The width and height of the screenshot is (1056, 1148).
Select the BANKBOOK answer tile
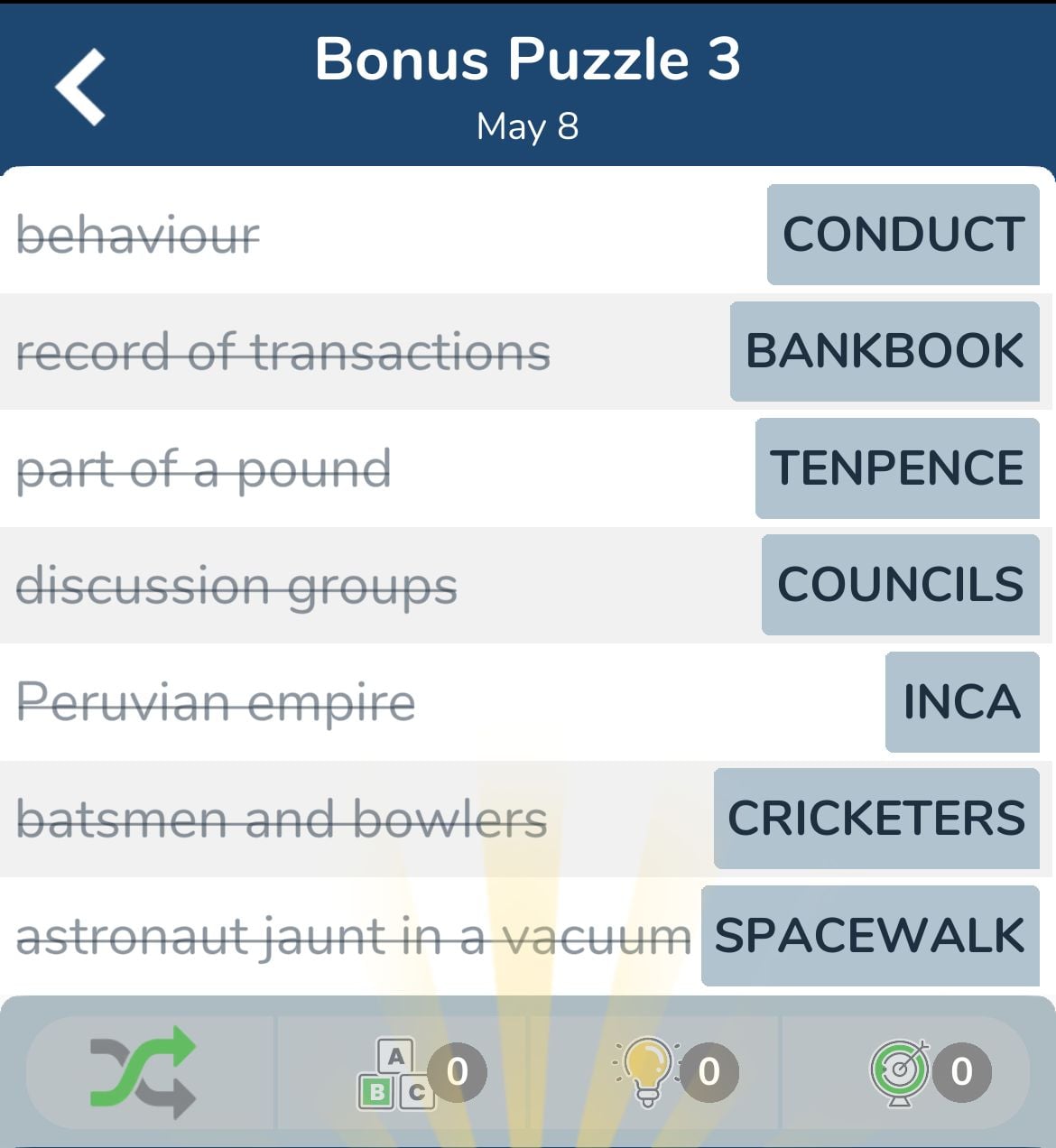pyautogui.click(x=885, y=351)
